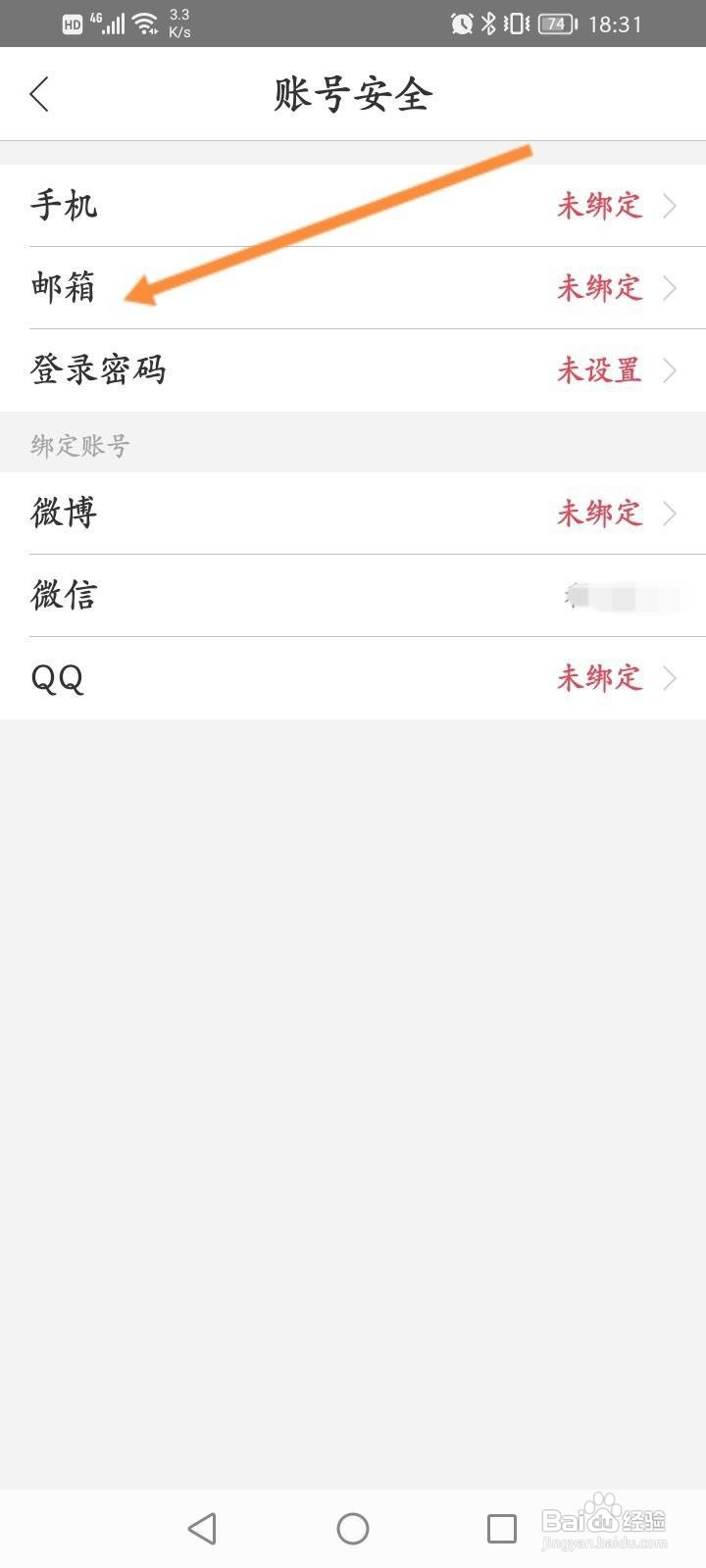Open the 手机 binding row
Viewport: 706px width, 1568px height.
tap(353, 206)
